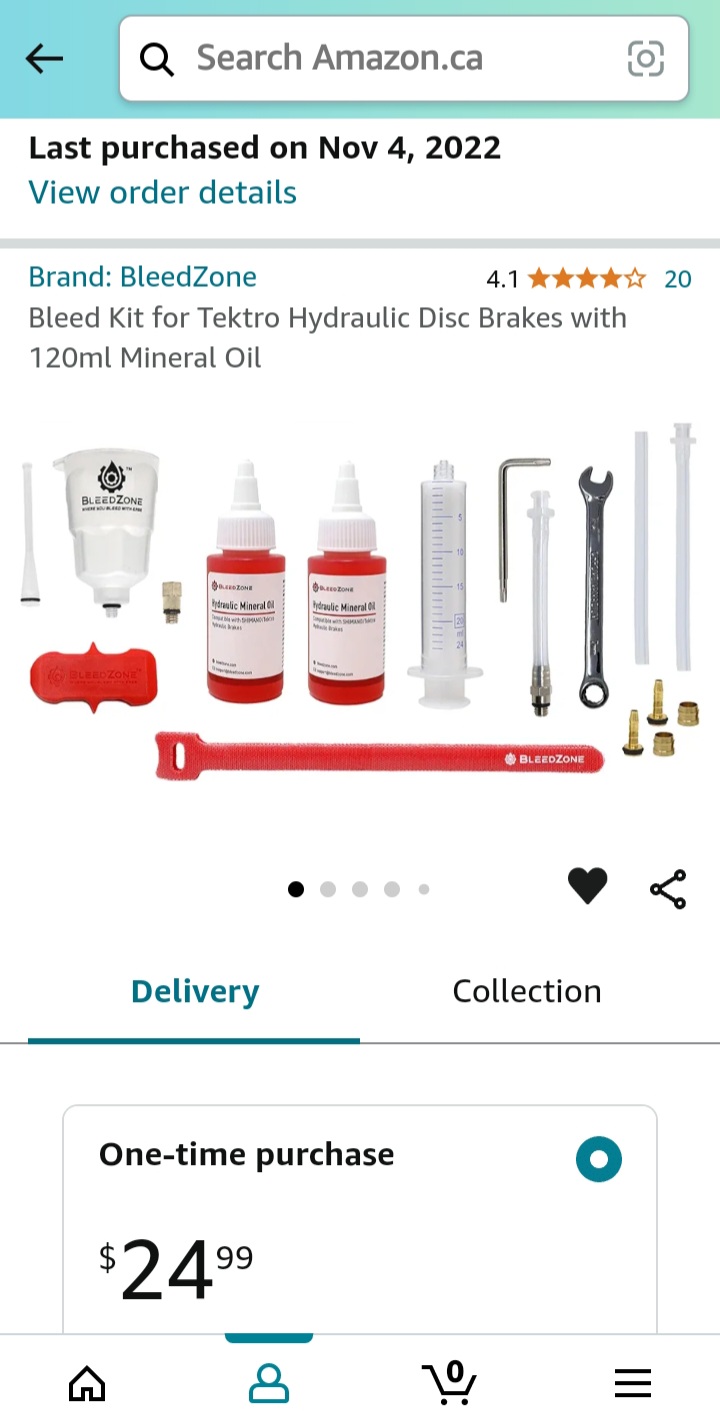The width and height of the screenshot is (720, 1414).
Task: Select the One-time purchase option
Action: click(598, 1159)
